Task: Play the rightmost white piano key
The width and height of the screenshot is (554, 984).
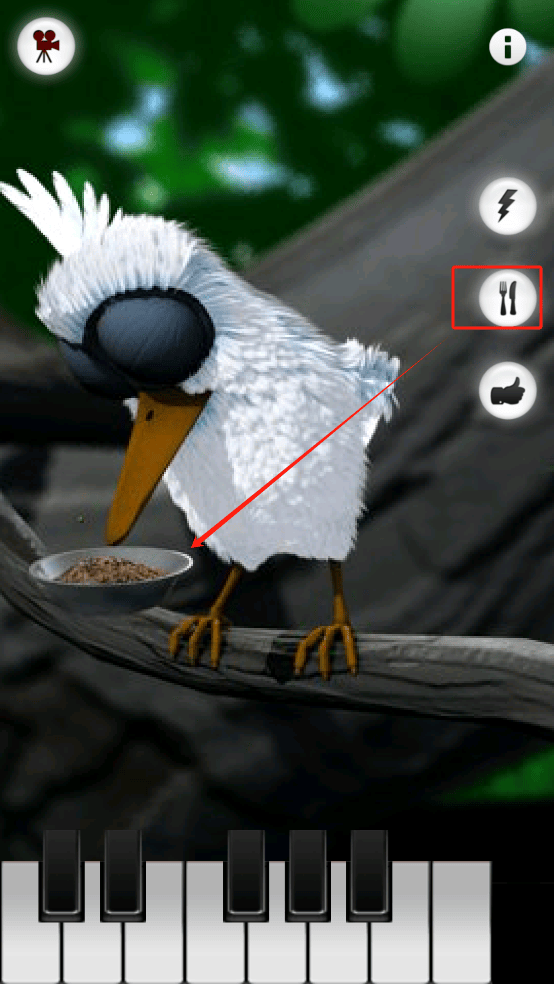Action: (x=461, y=922)
